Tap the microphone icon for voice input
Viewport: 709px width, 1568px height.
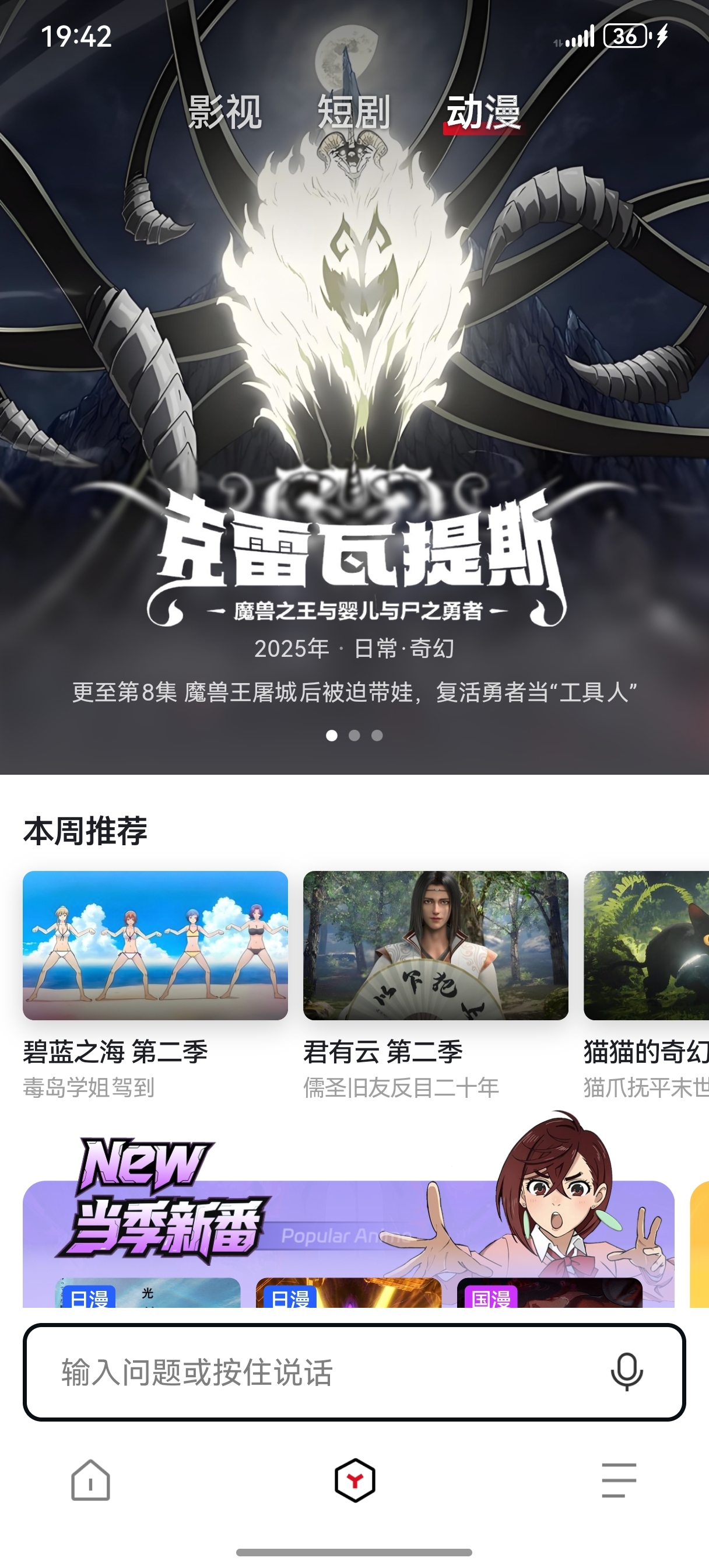click(x=626, y=1372)
